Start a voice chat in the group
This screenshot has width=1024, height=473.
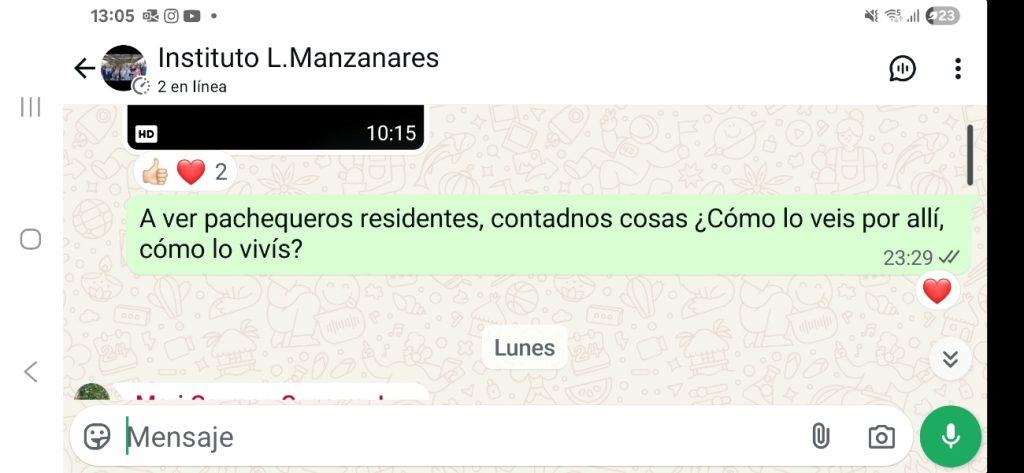902,68
